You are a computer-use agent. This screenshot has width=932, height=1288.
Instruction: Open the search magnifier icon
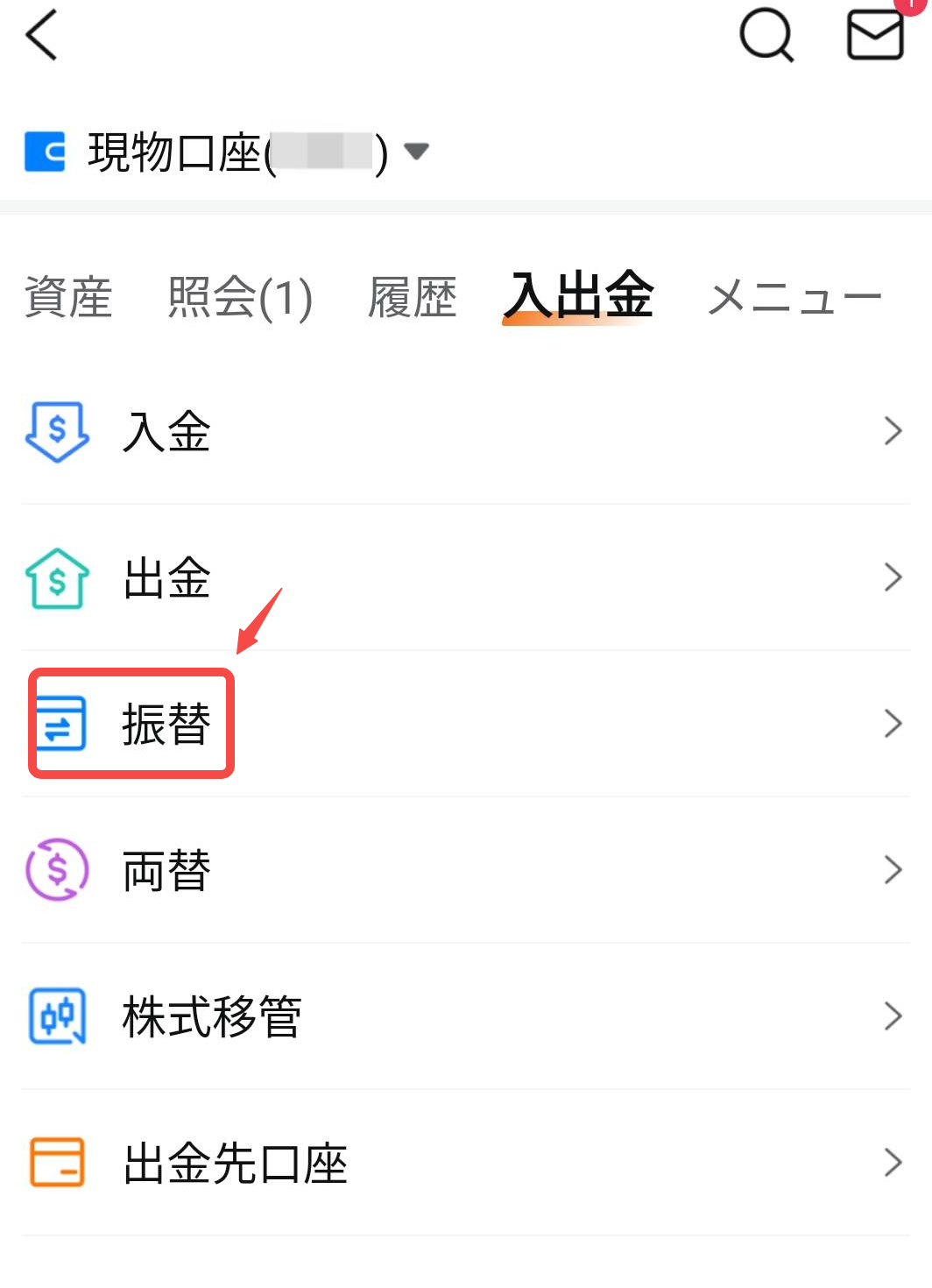coord(766,36)
